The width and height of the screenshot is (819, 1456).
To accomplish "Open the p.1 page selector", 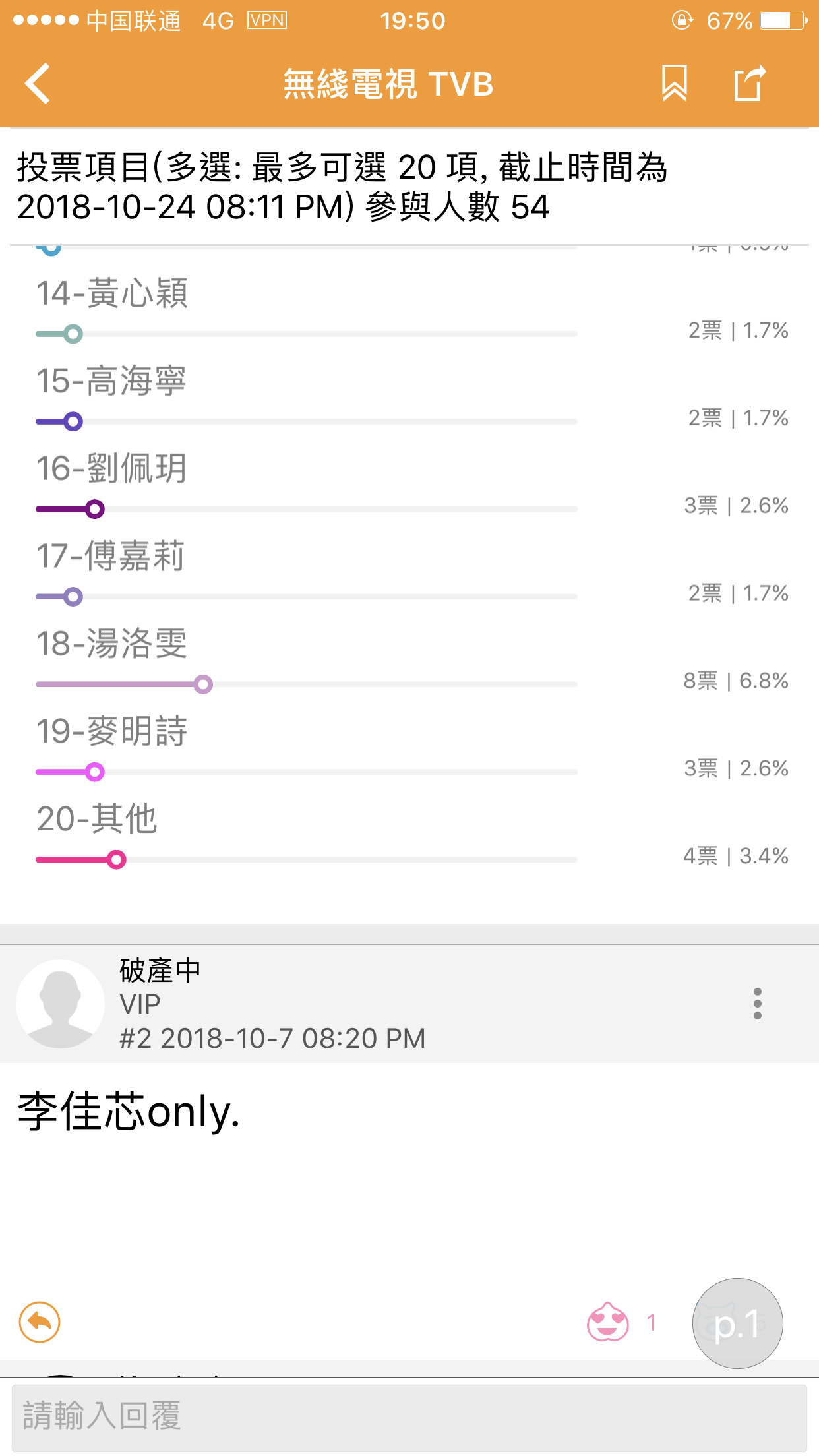I will pos(737,1323).
